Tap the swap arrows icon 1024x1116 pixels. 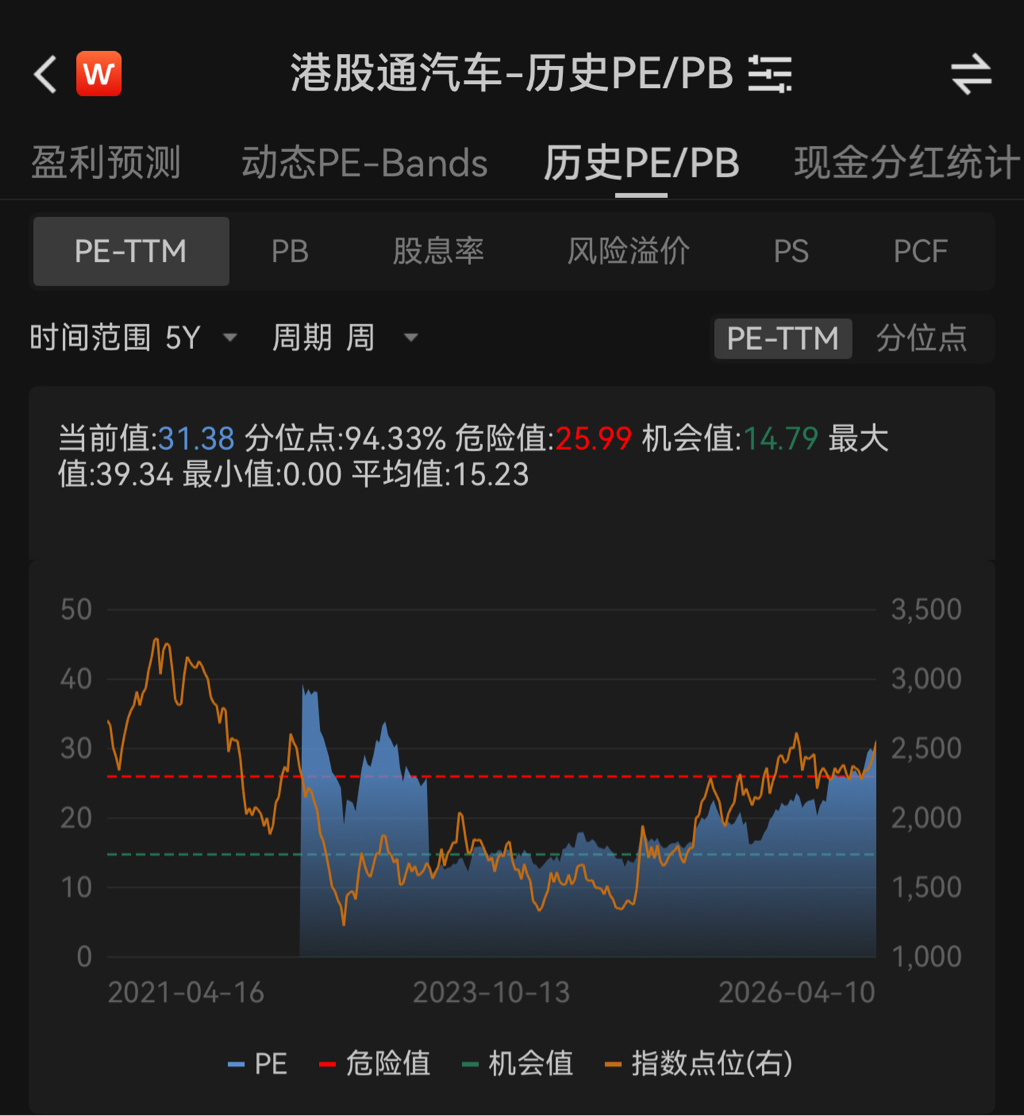tap(970, 74)
